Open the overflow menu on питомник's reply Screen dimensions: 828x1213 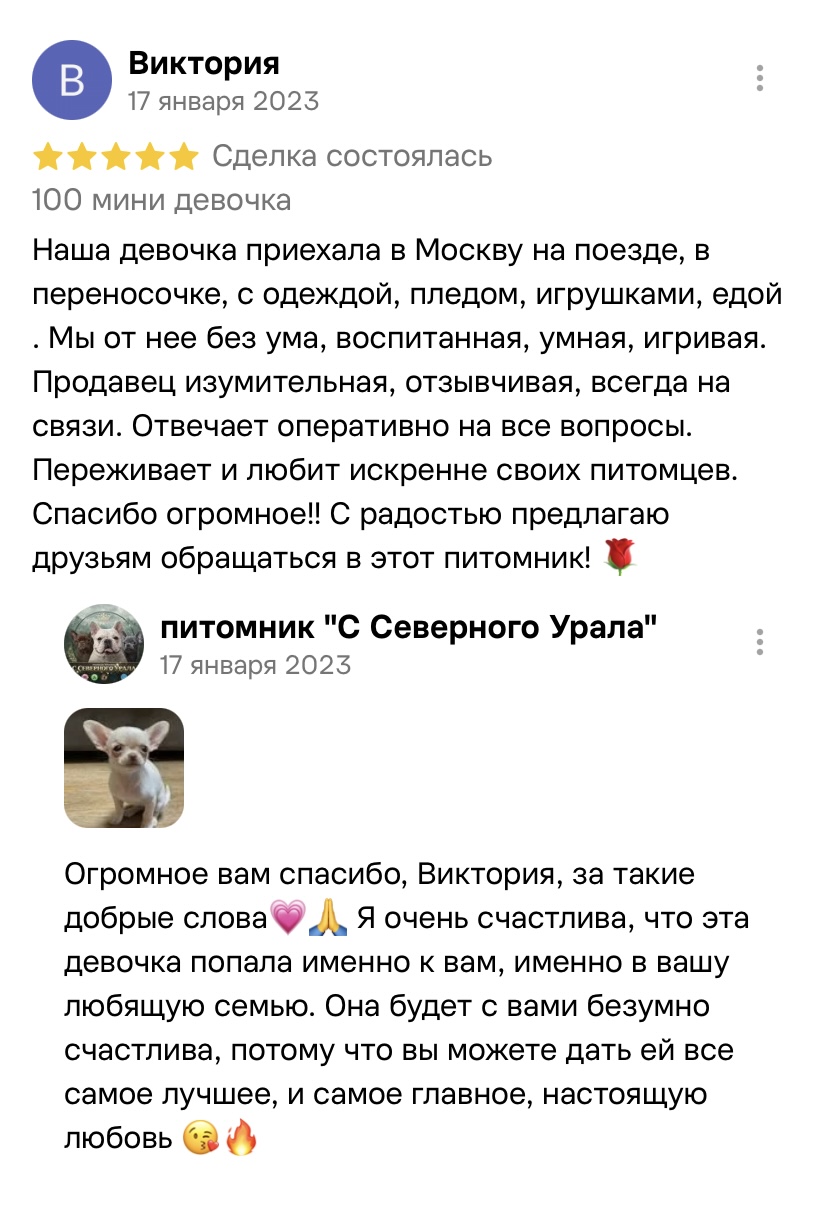tap(761, 642)
